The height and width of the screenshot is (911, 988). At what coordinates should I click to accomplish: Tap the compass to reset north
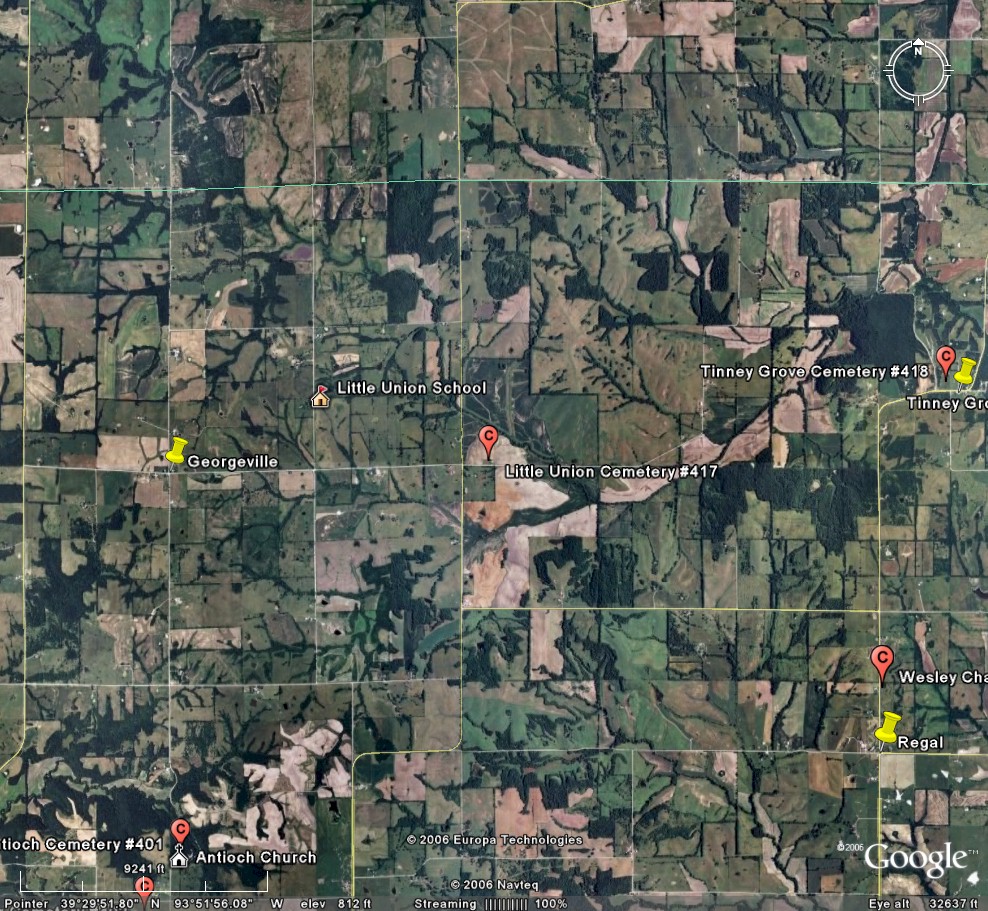coord(917,70)
